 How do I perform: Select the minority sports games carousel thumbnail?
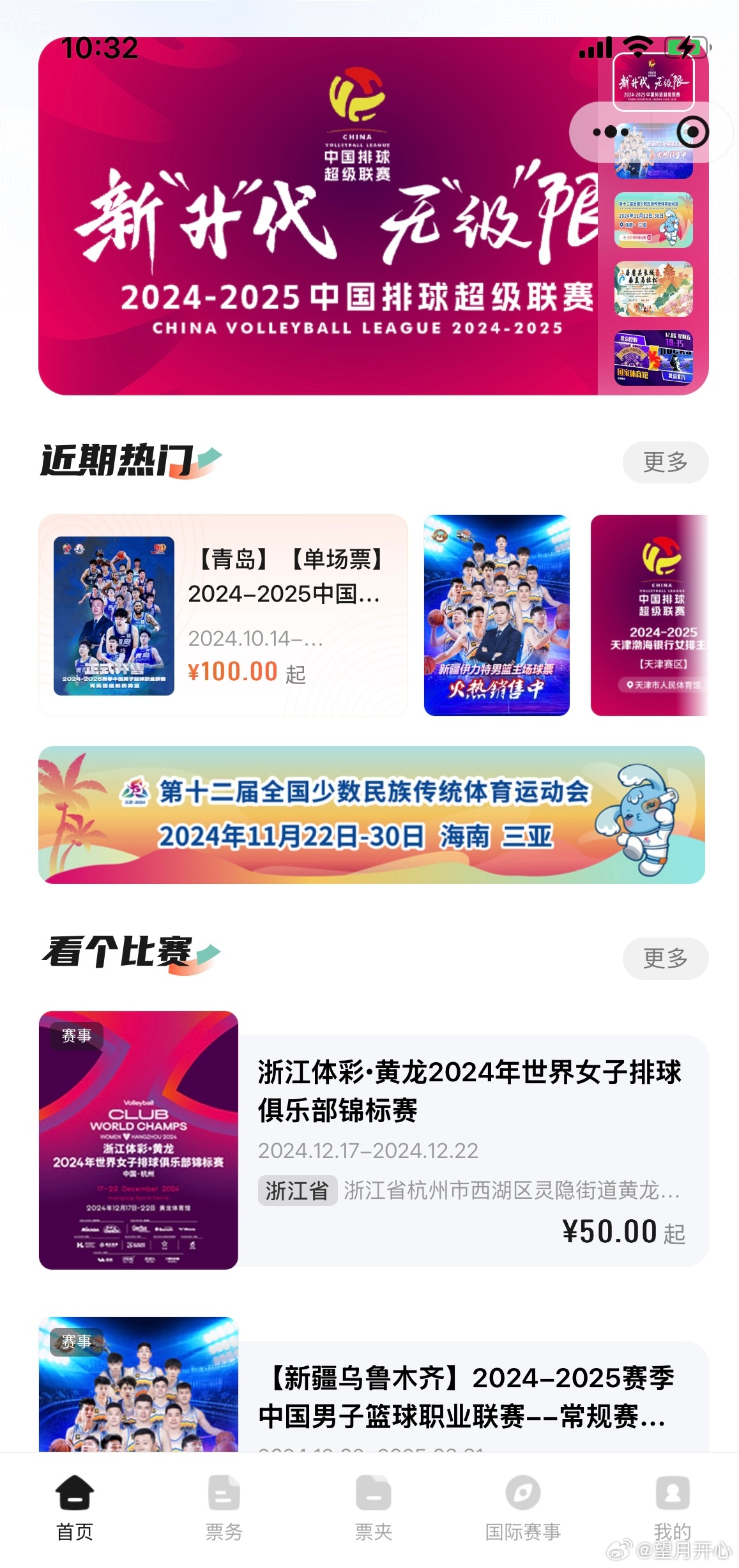click(x=653, y=220)
